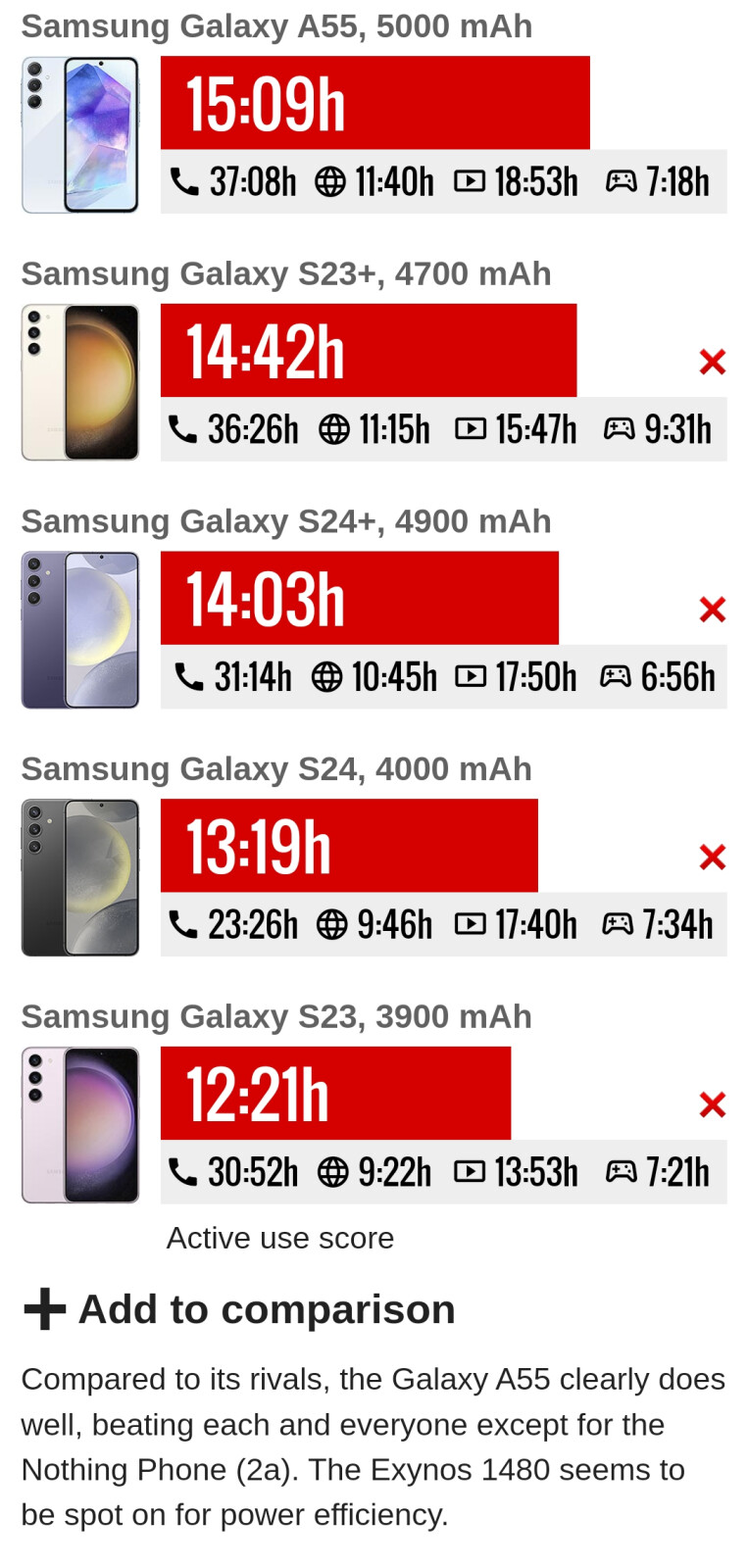Remove Samsung Galaxy S23+ from comparison

pyautogui.click(x=713, y=362)
